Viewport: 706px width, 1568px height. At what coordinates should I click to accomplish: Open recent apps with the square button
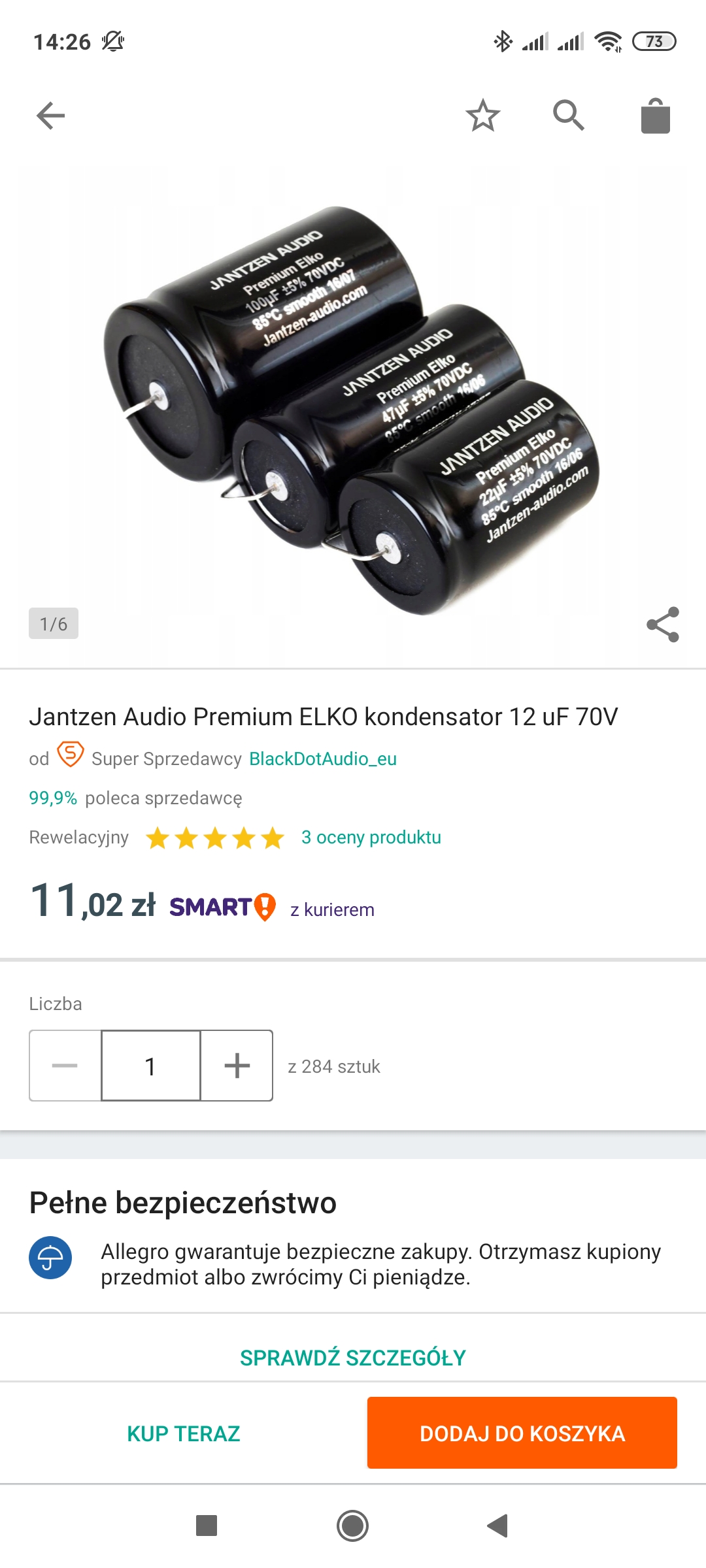pyautogui.click(x=207, y=1526)
